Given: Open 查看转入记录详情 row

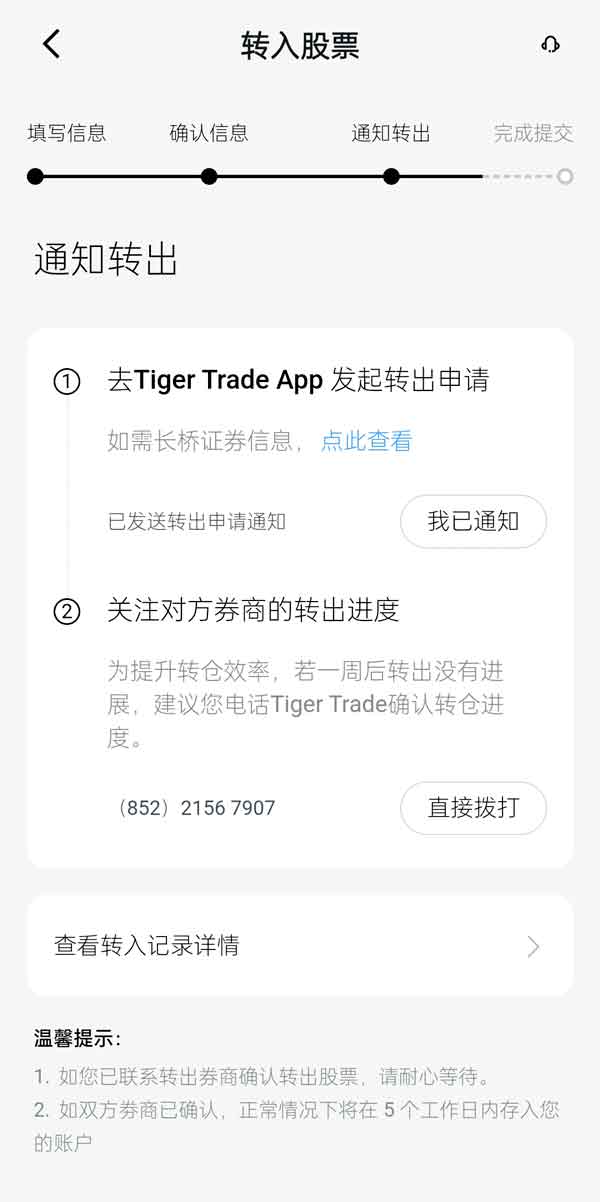Looking at the screenshot, I should point(300,946).
